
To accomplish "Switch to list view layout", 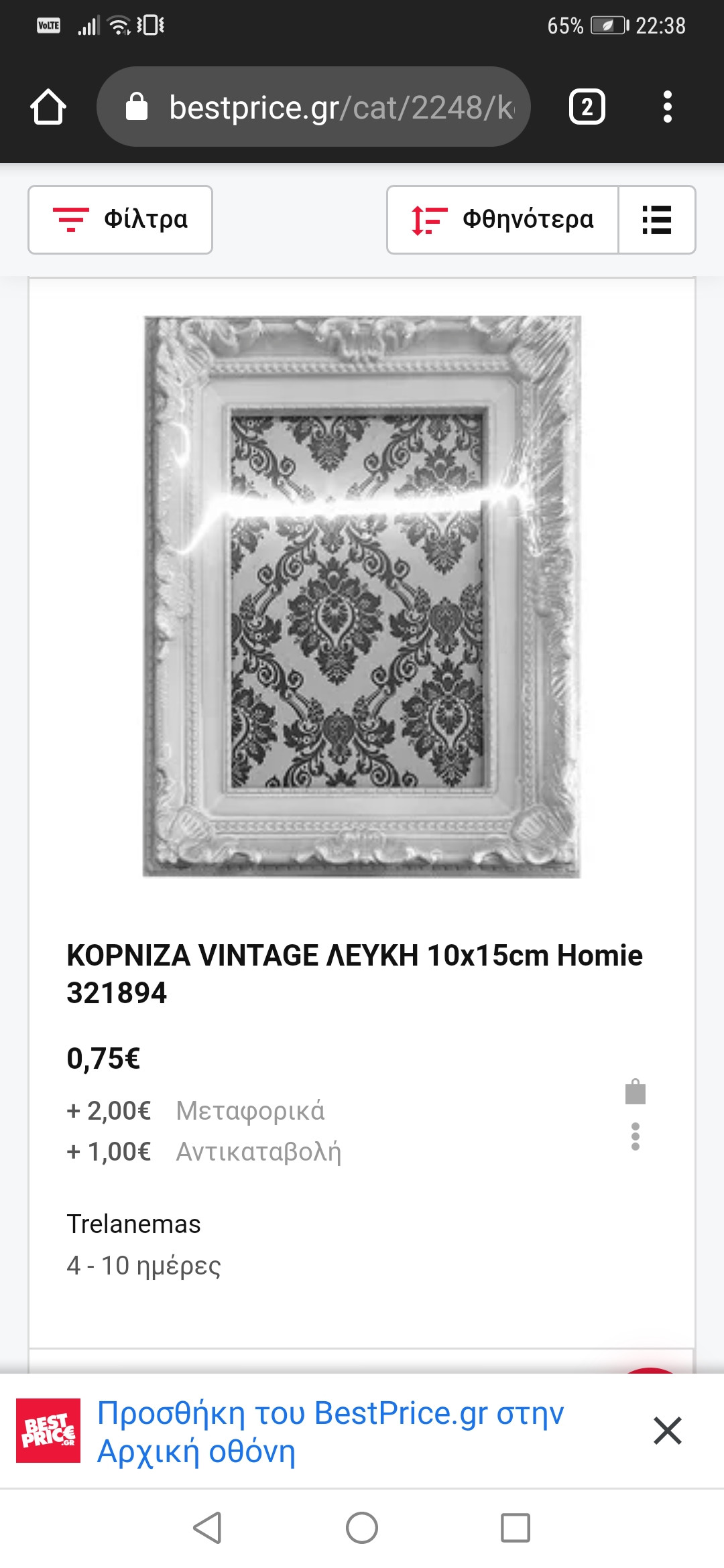I will coord(656,220).
